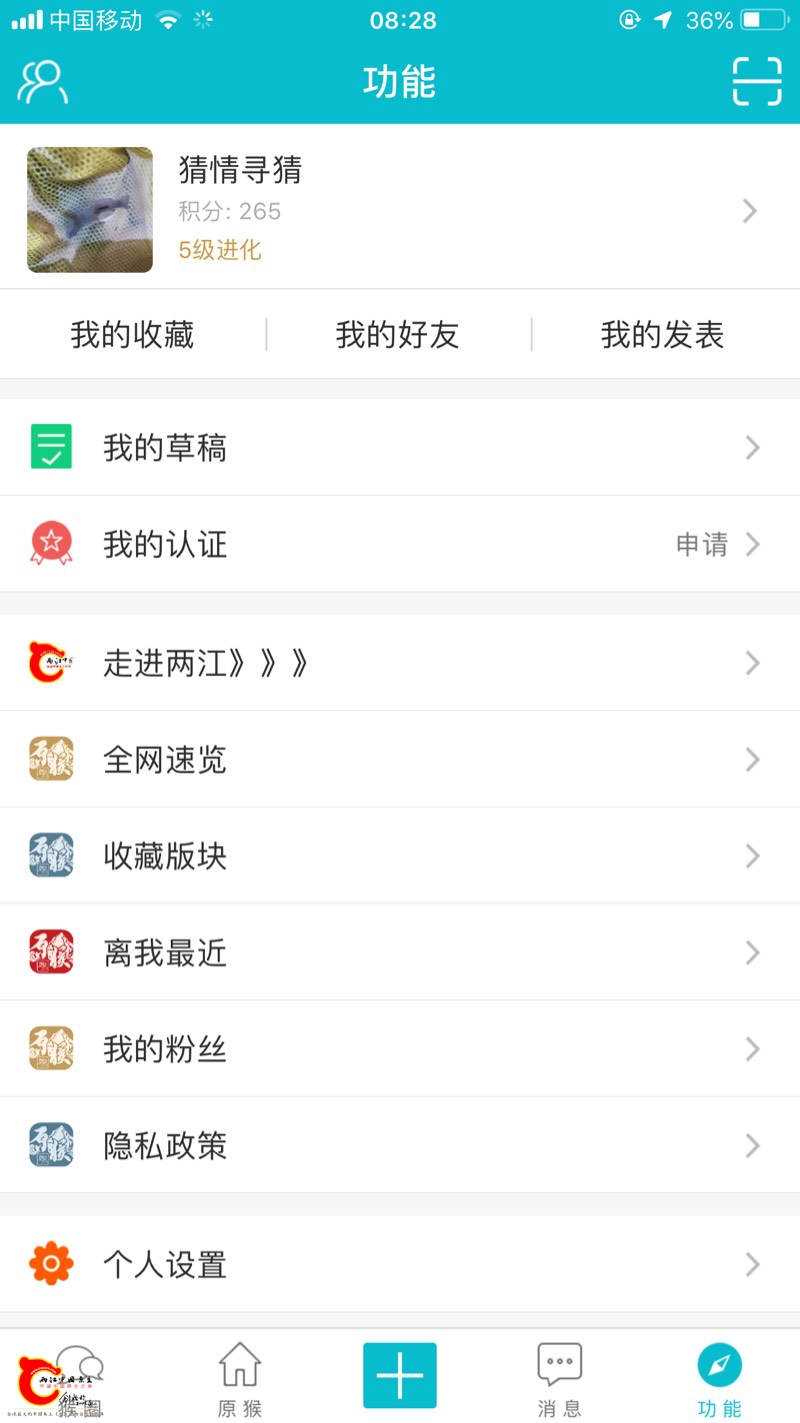800x1423 pixels.
Task: Open 离我最近 using the right arrow
Action: click(x=752, y=952)
